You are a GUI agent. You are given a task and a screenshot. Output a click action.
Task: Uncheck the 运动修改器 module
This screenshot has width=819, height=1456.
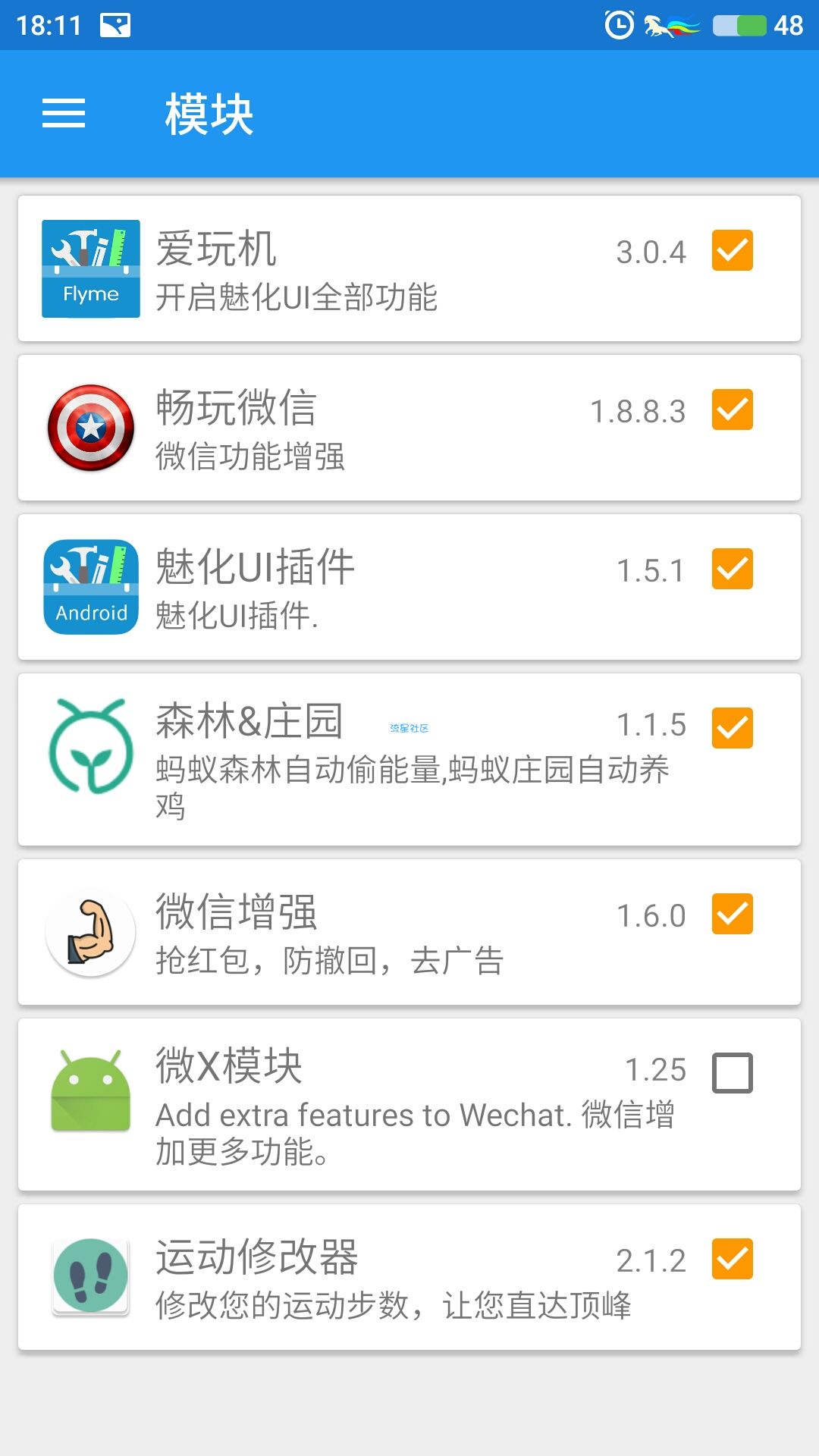coord(733,1259)
